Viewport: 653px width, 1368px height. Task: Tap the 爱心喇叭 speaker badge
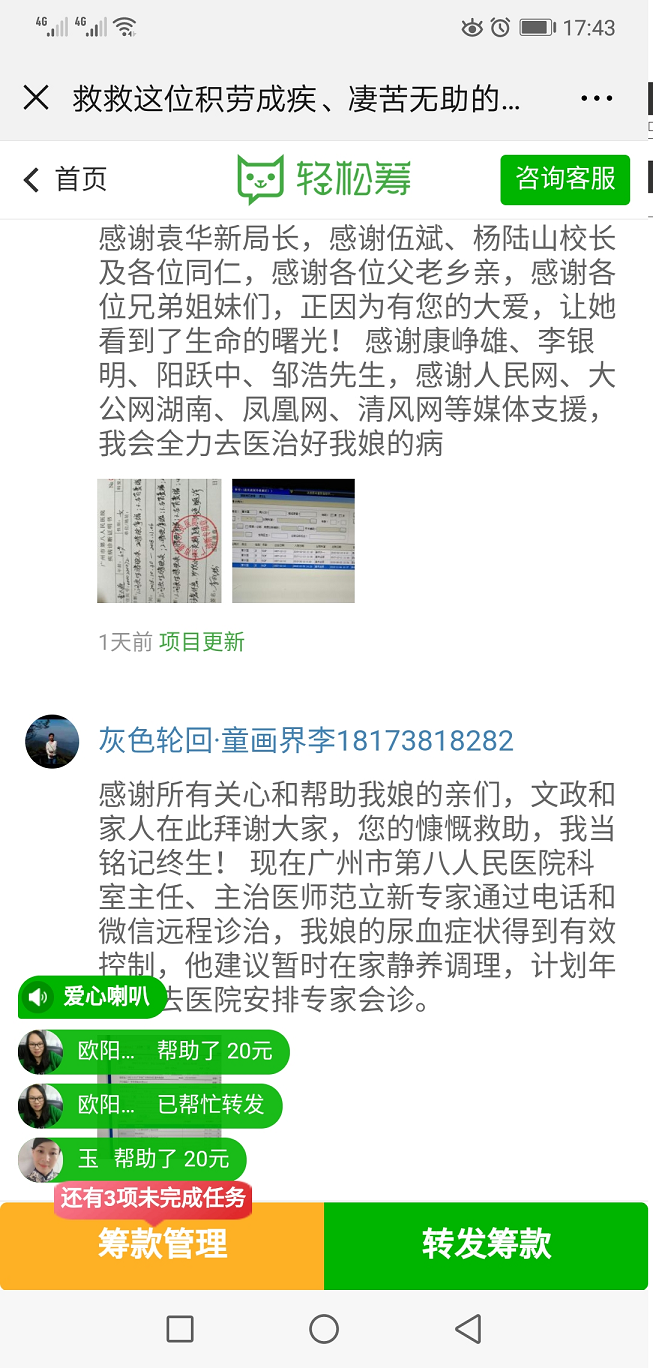click(91, 996)
